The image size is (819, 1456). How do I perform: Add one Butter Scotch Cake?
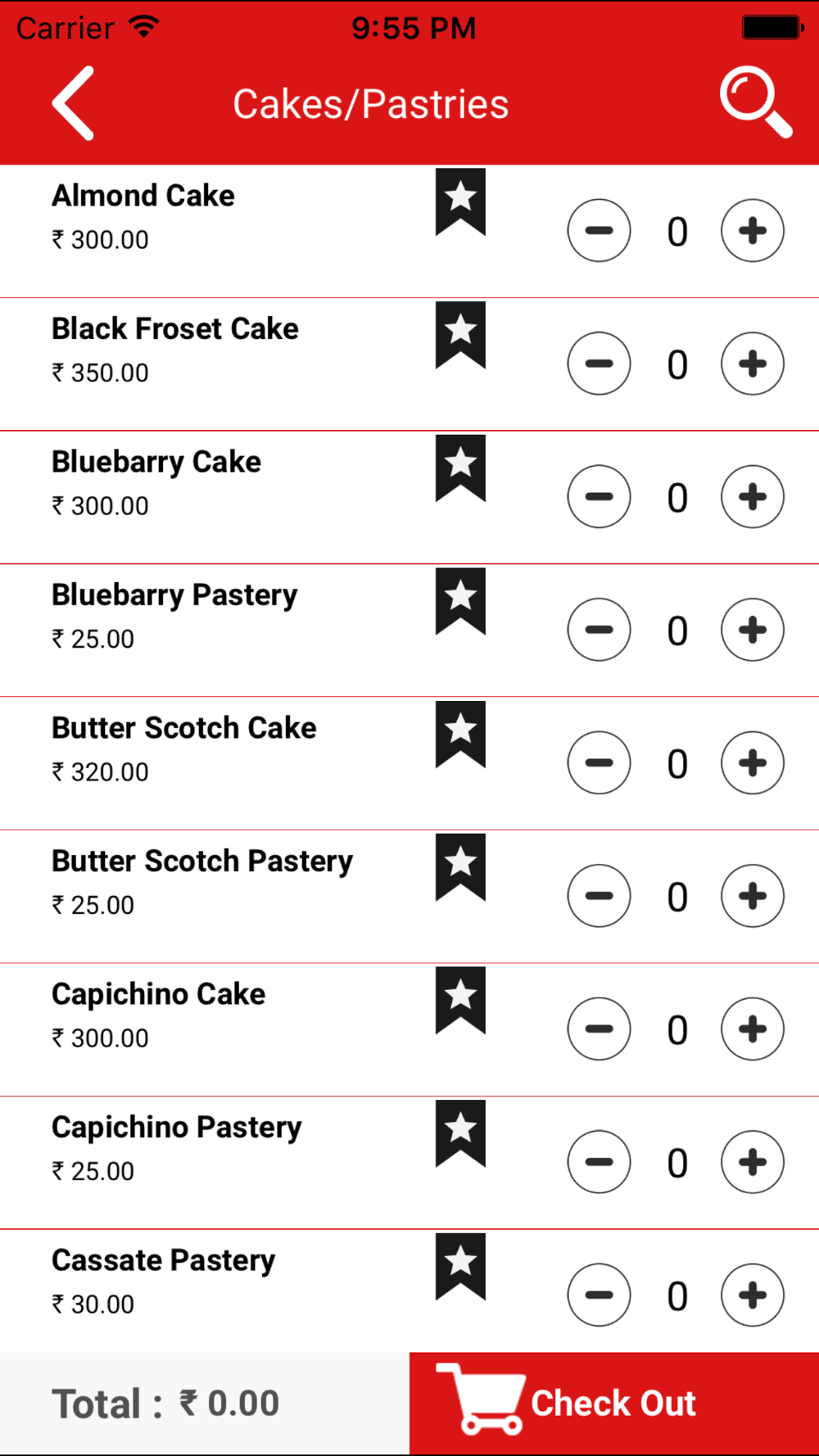click(753, 763)
